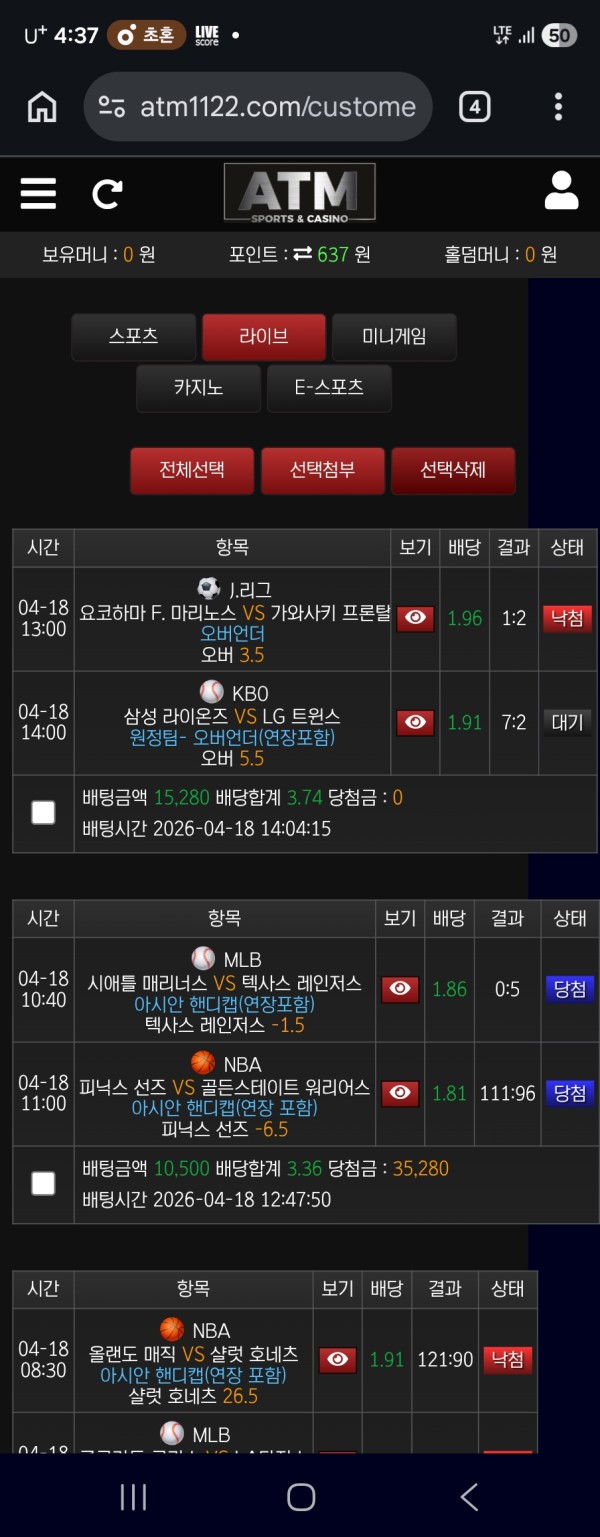Open the user profile icon
Viewport: 600px width, 1537px height.
point(561,191)
